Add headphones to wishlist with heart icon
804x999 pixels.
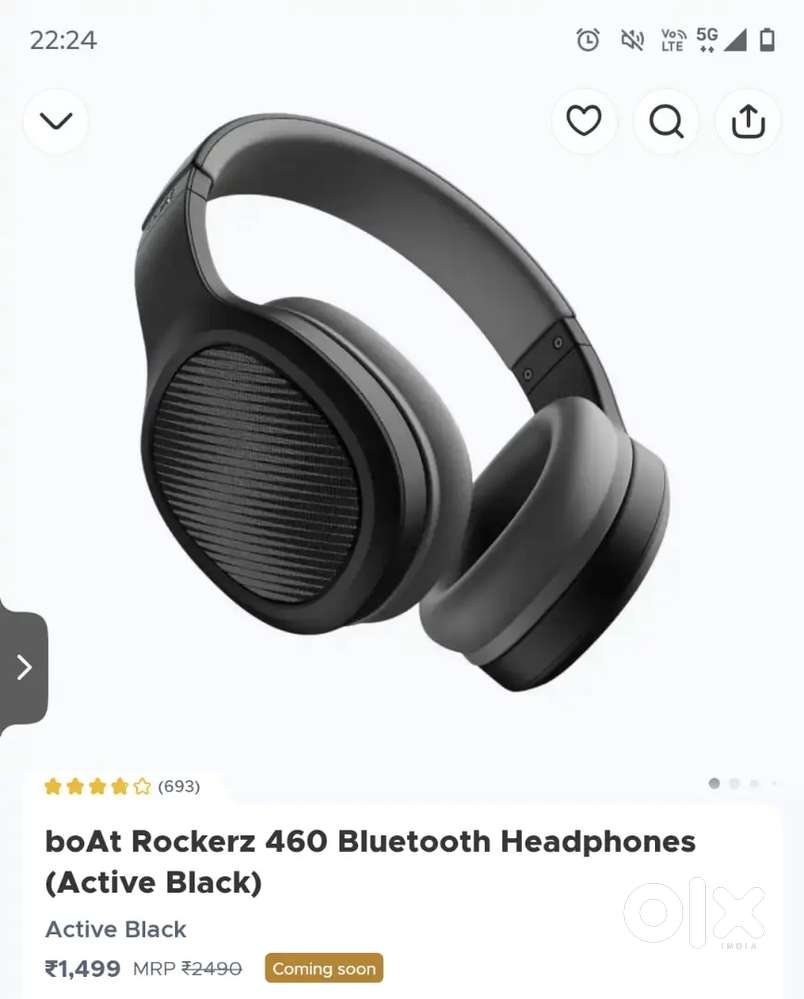584,122
